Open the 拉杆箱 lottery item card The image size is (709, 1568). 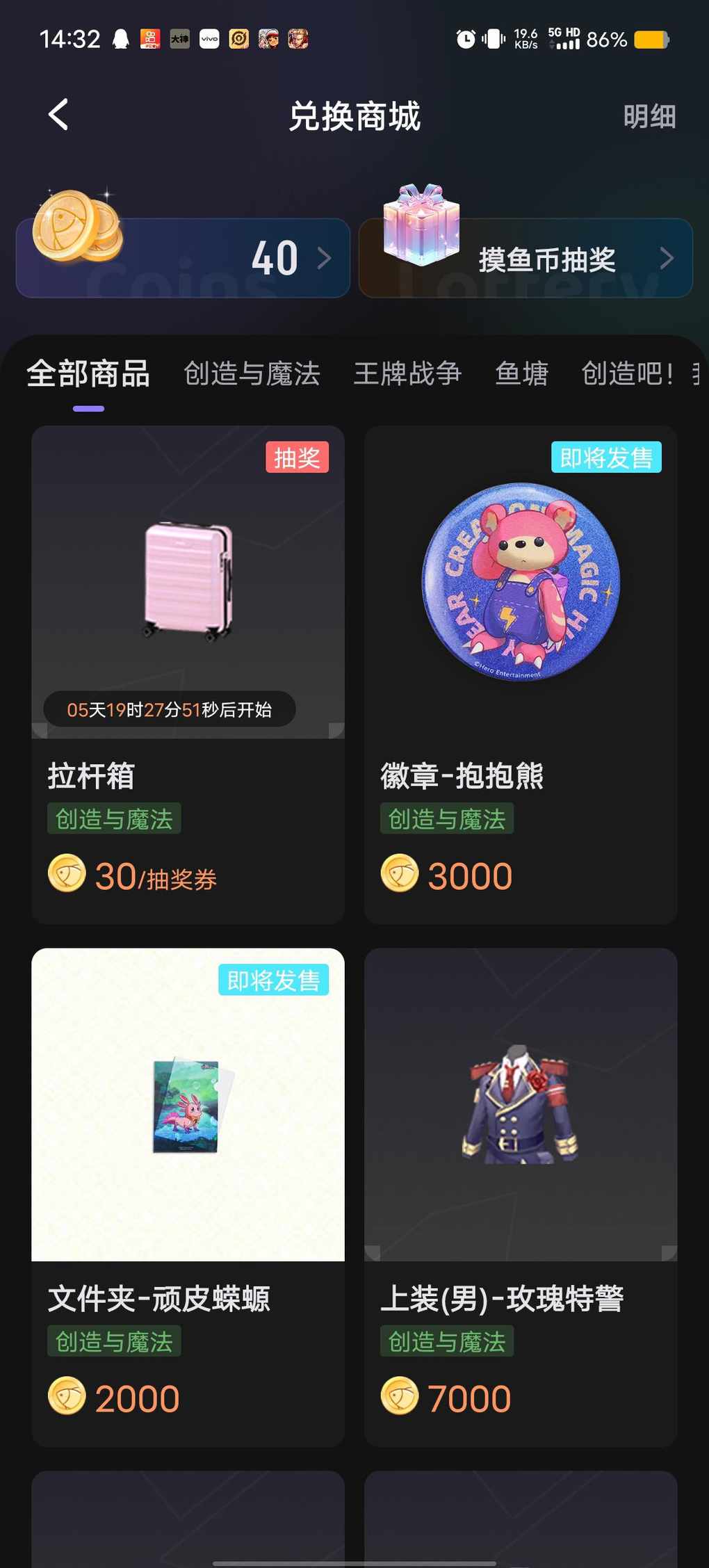pyautogui.click(x=188, y=673)
